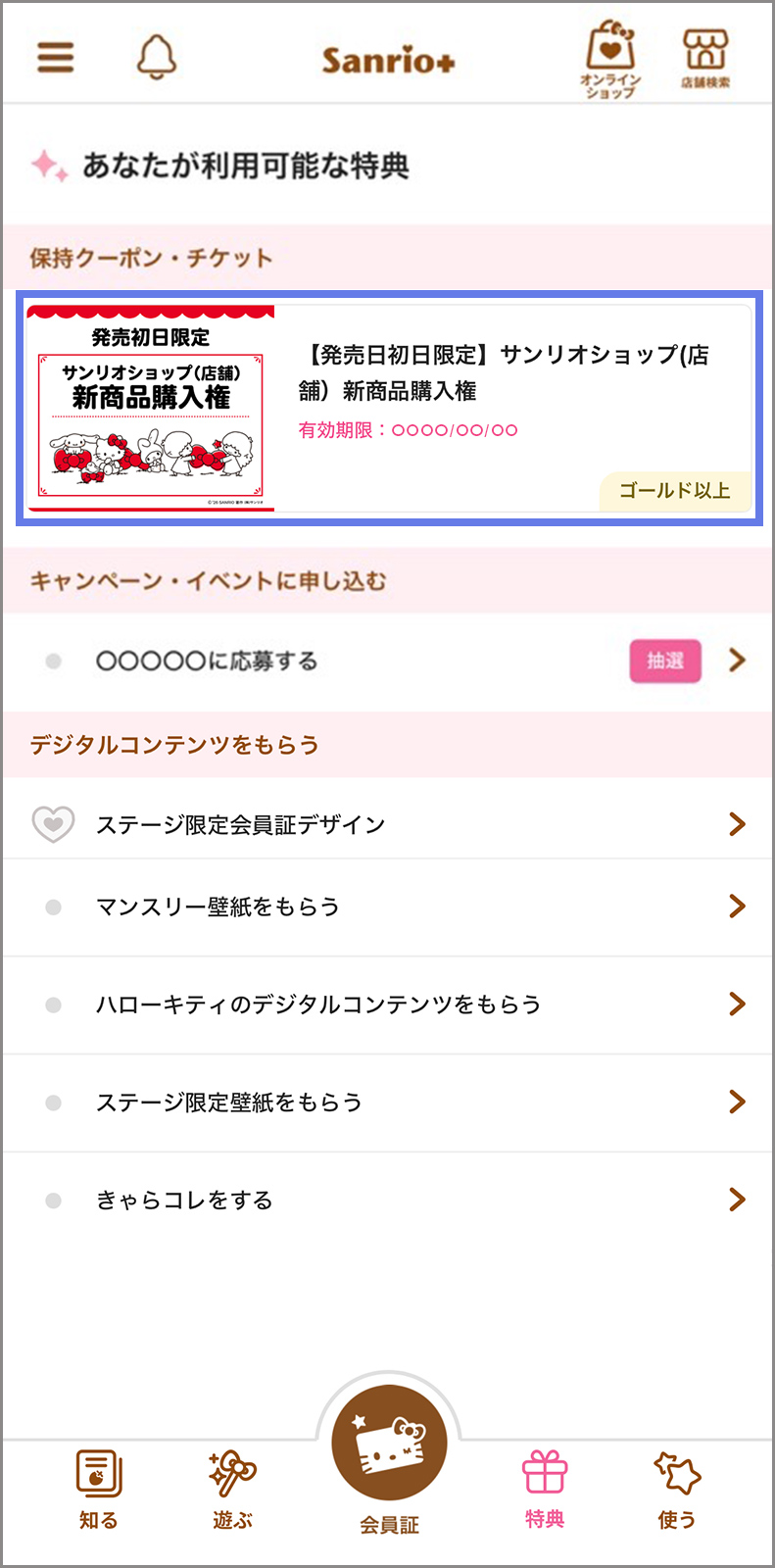The height and width of the screenshot is (1568, 775).
Task: Open the online shop (オンラインショップ)
Action: pyautogui.click(x=610, y=60)
